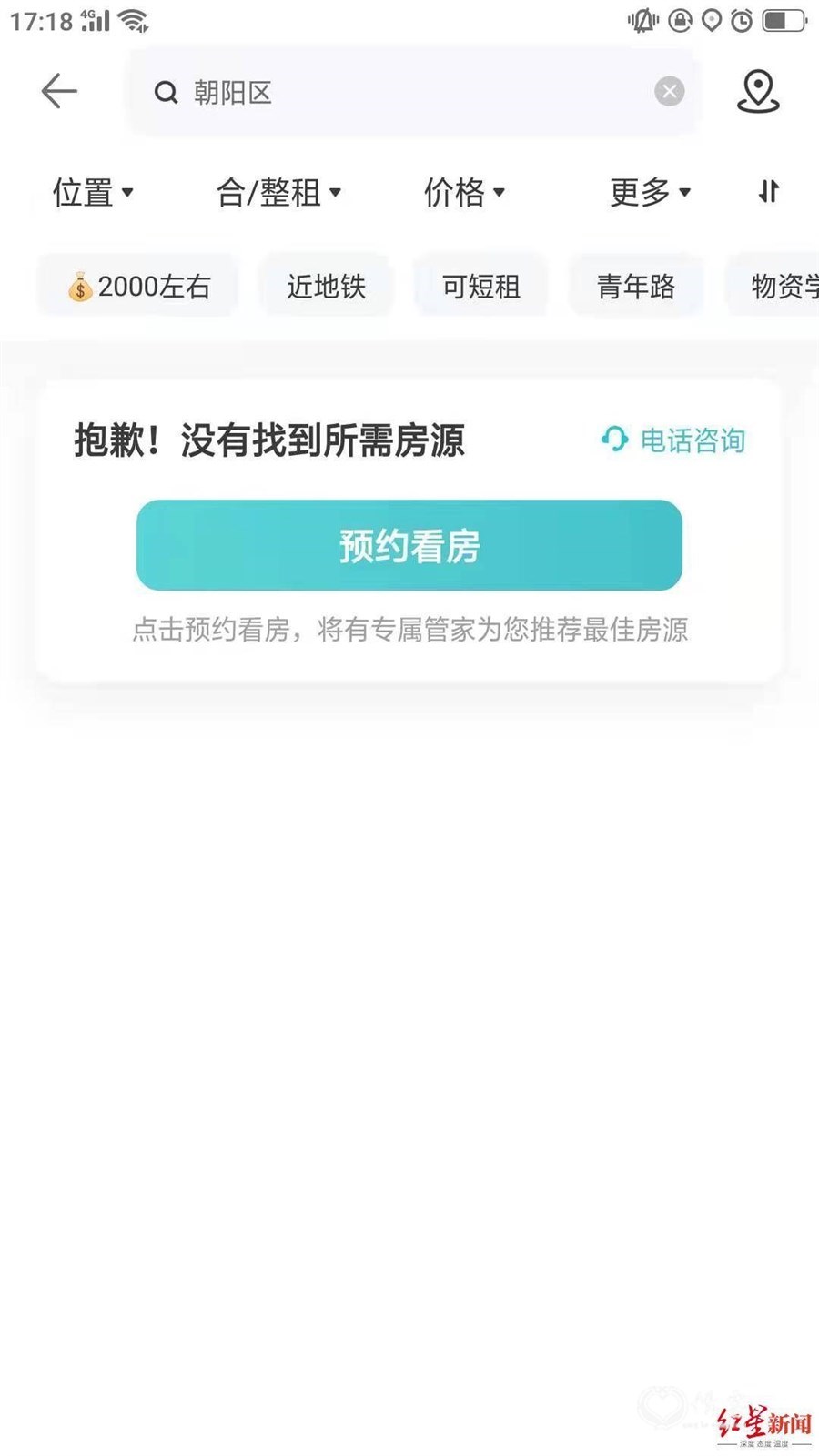Expand the 价格 filter dropdown
The image size is (819, 1456).
[x=464, y=192]
